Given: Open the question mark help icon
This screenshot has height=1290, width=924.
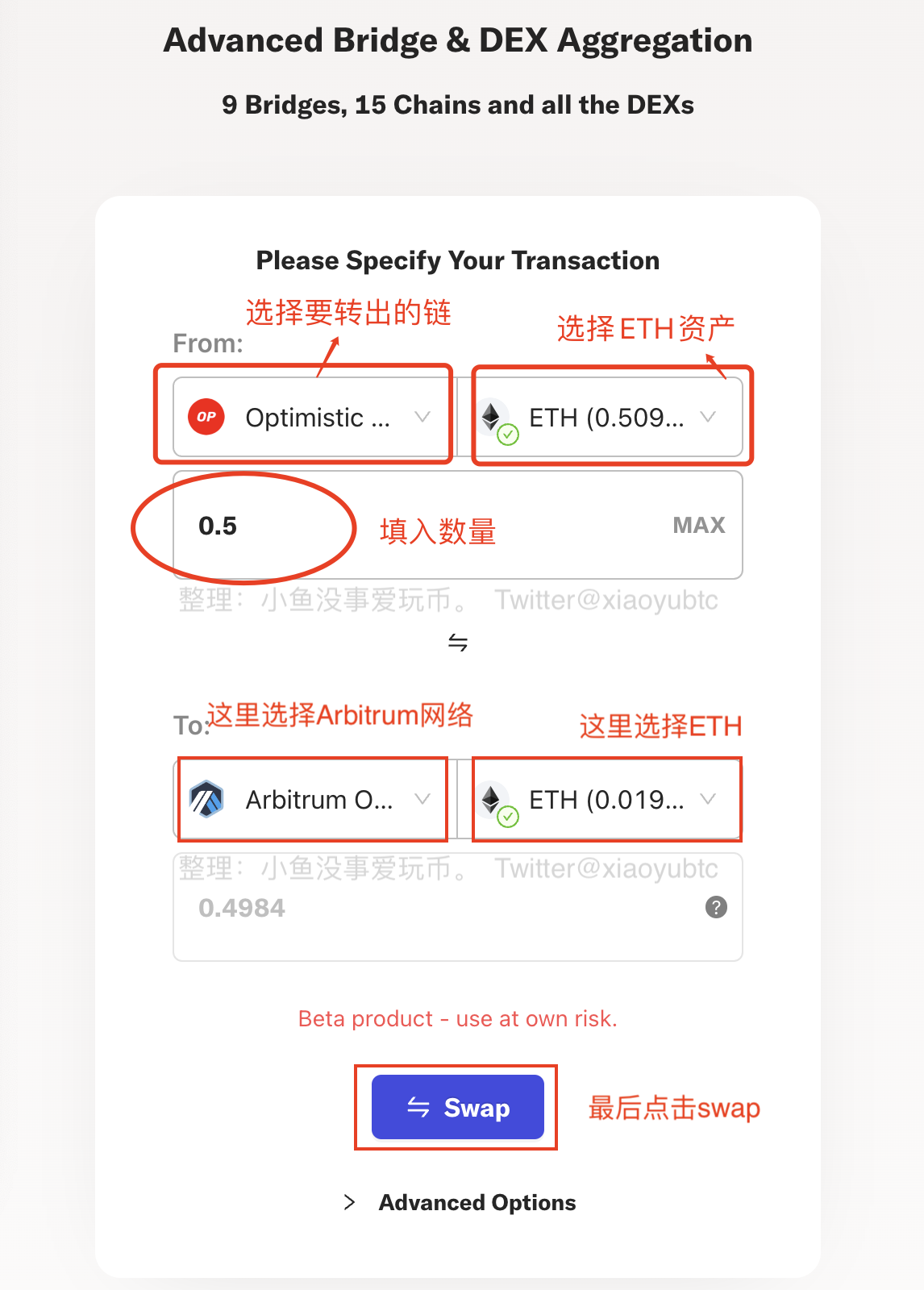Looking at the screenshot, I should [x=716, y=907].
